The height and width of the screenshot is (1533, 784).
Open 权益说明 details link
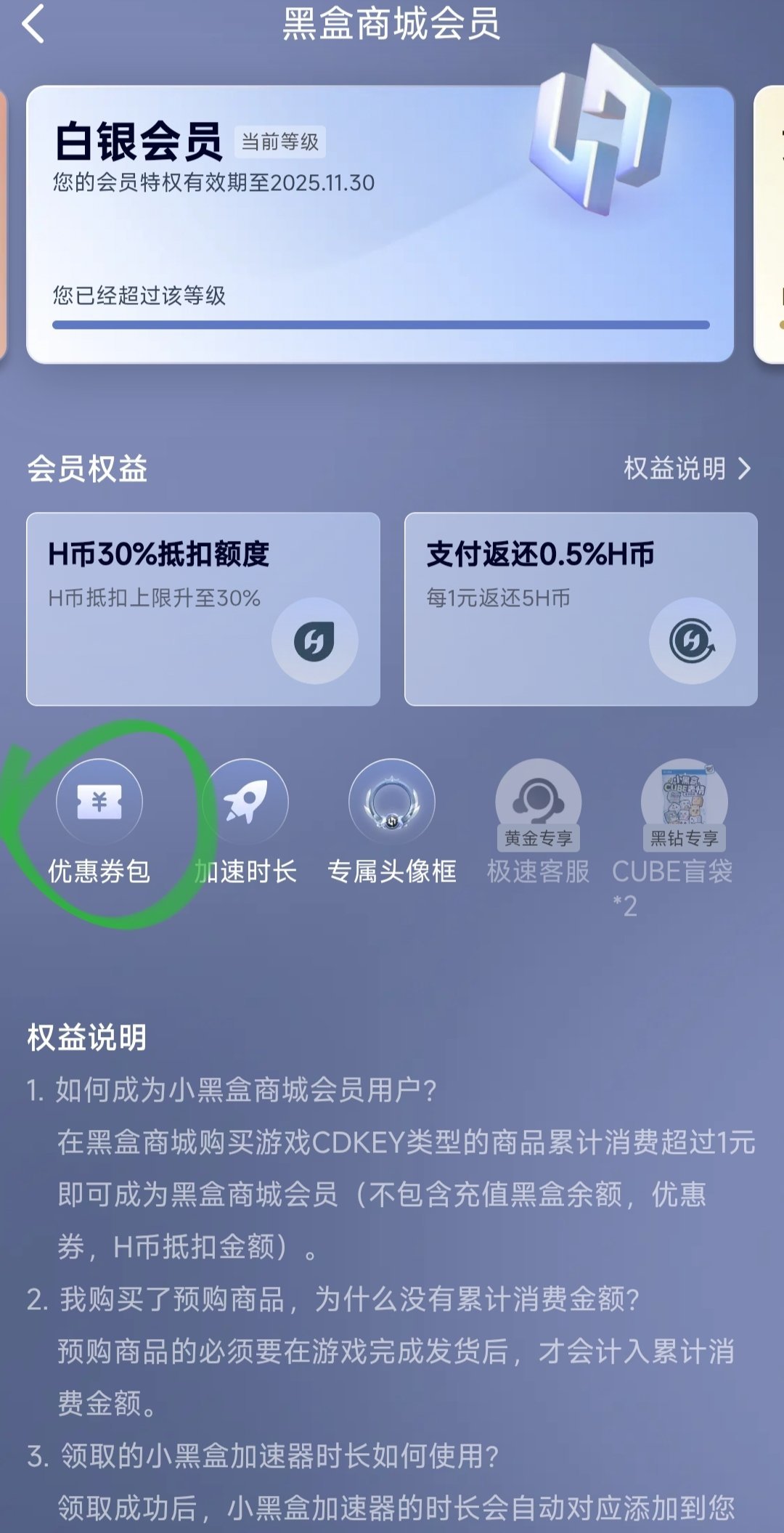(686, 468)
